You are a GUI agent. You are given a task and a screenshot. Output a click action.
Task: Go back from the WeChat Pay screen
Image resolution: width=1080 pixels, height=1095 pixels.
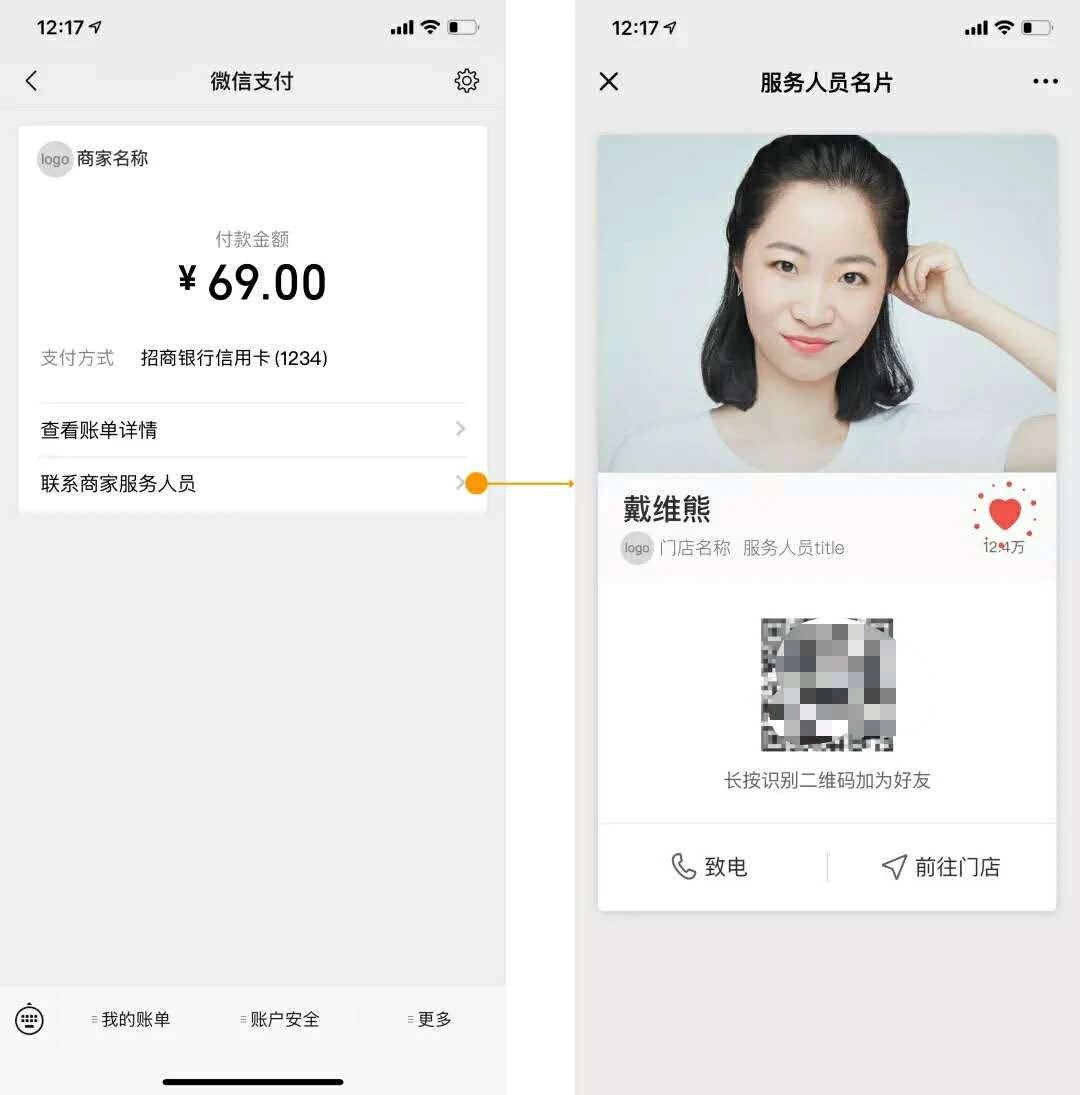click(x=31, y=81)
